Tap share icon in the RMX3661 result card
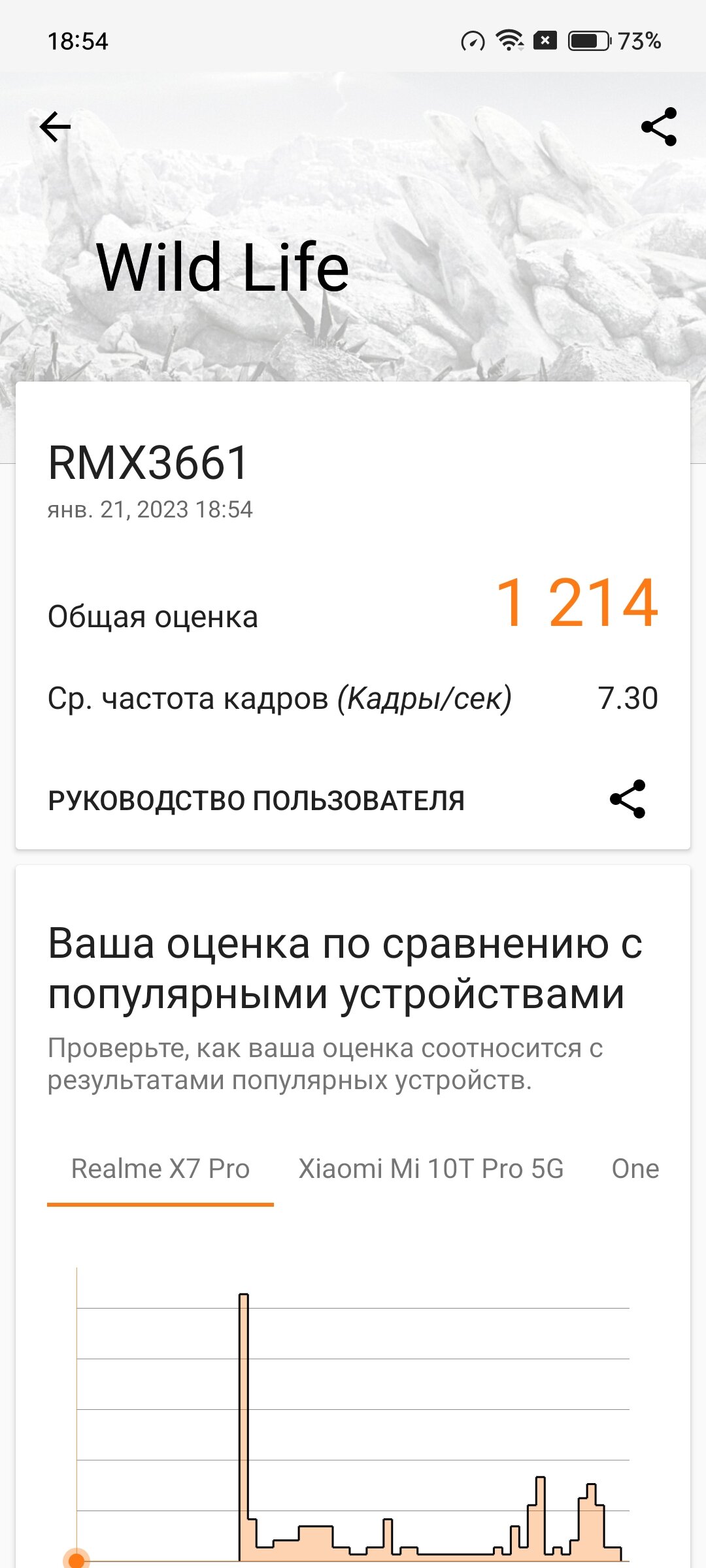 627,799
